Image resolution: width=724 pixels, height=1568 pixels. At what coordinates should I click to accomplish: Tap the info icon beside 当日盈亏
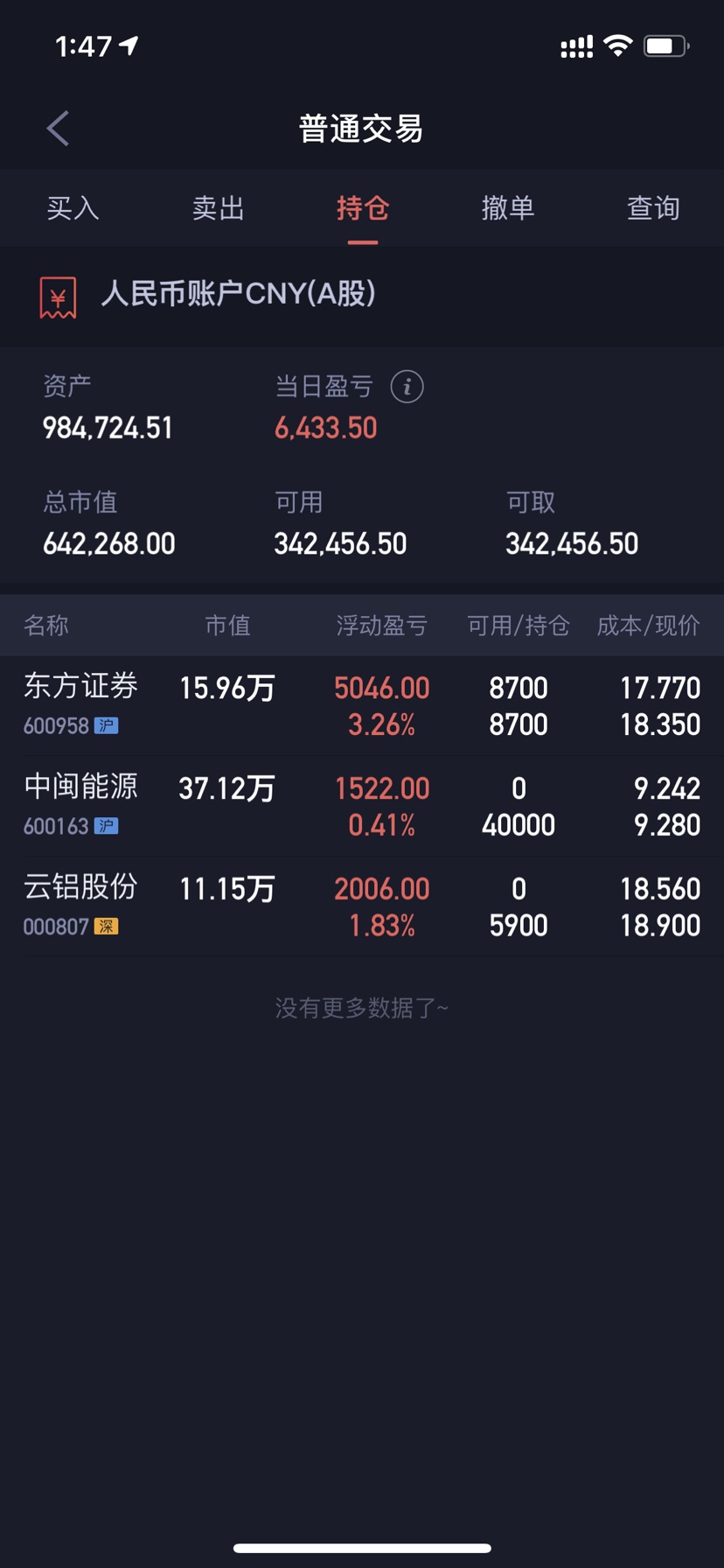click(x=407, y=386)
